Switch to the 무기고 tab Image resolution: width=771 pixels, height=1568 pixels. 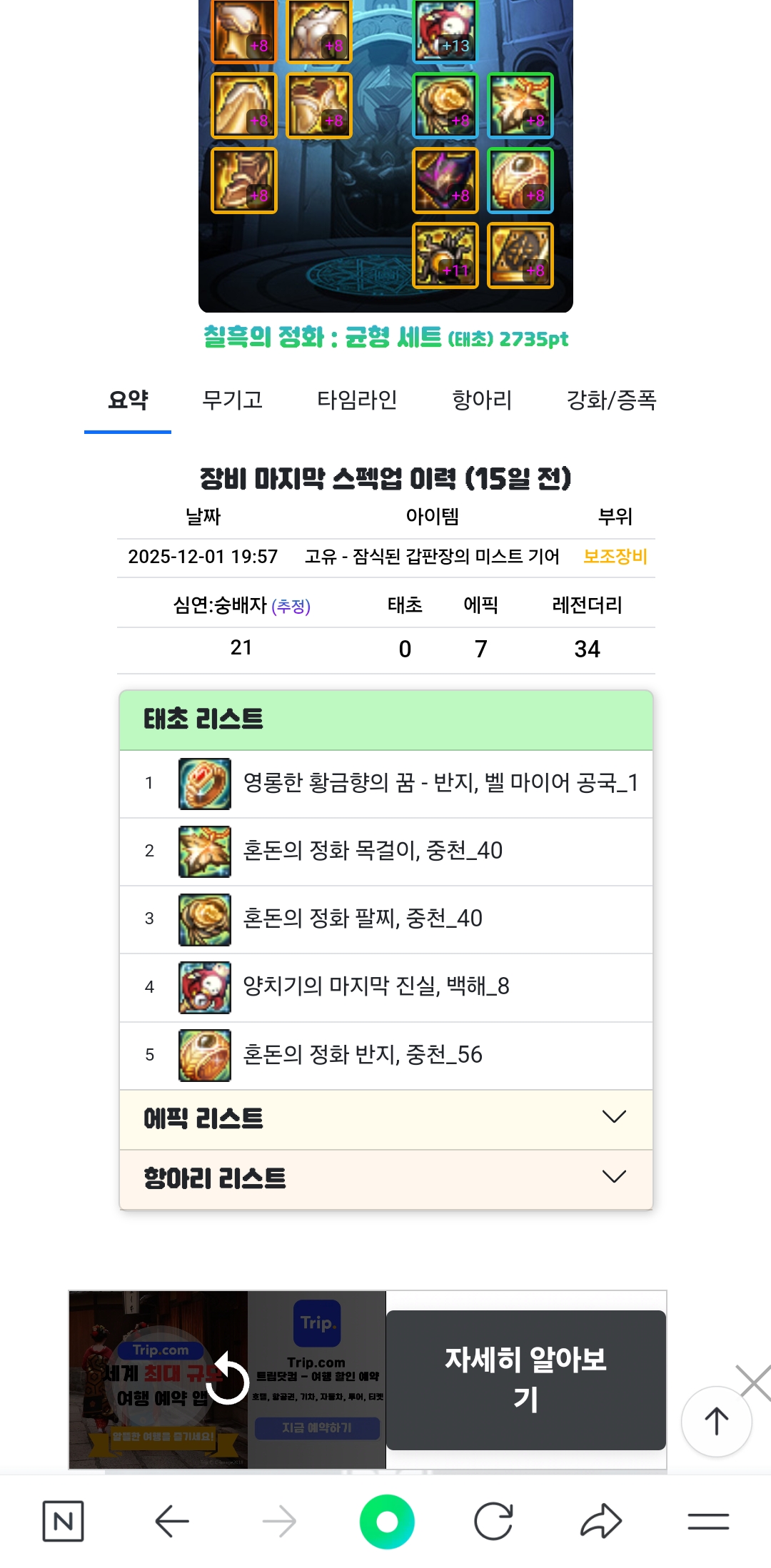point(232,400)
